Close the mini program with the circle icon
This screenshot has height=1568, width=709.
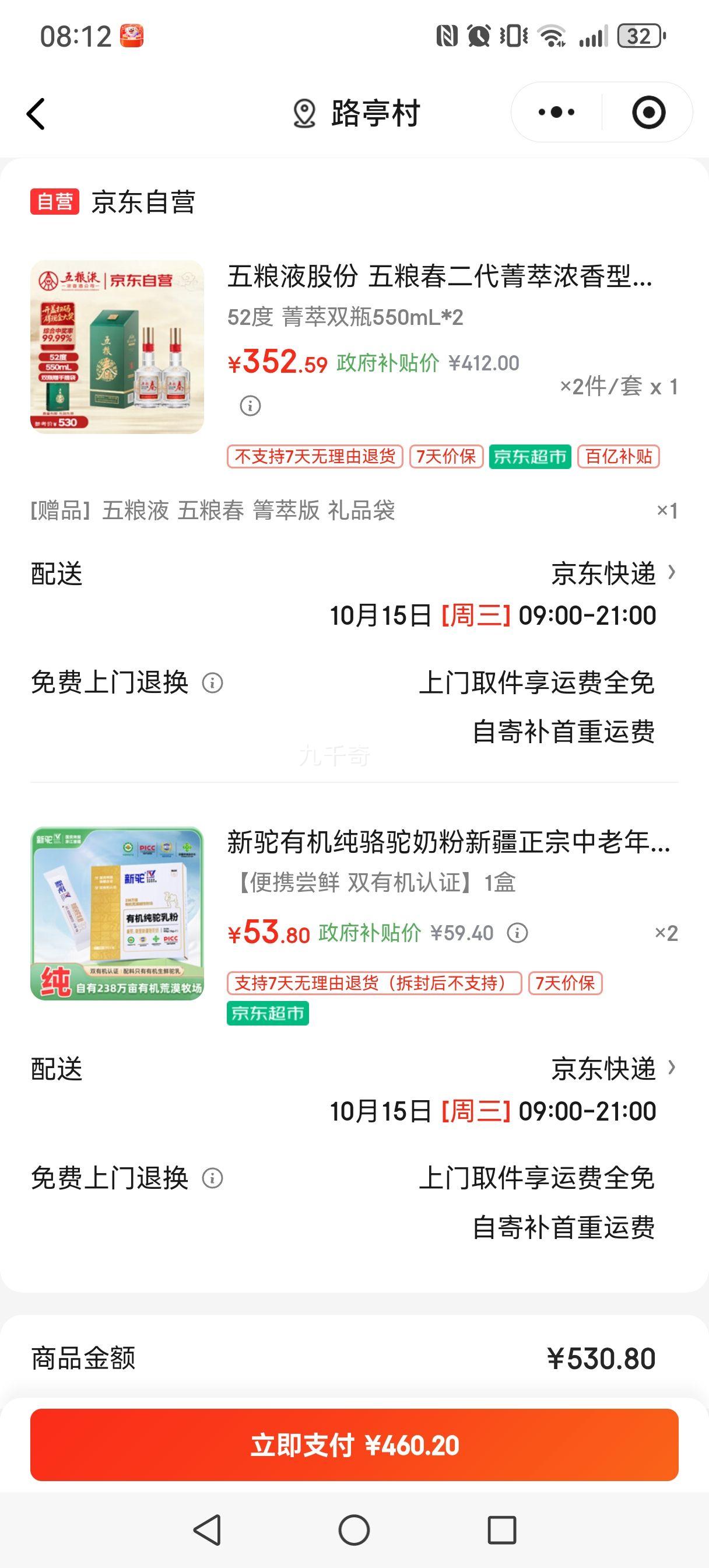648,113
